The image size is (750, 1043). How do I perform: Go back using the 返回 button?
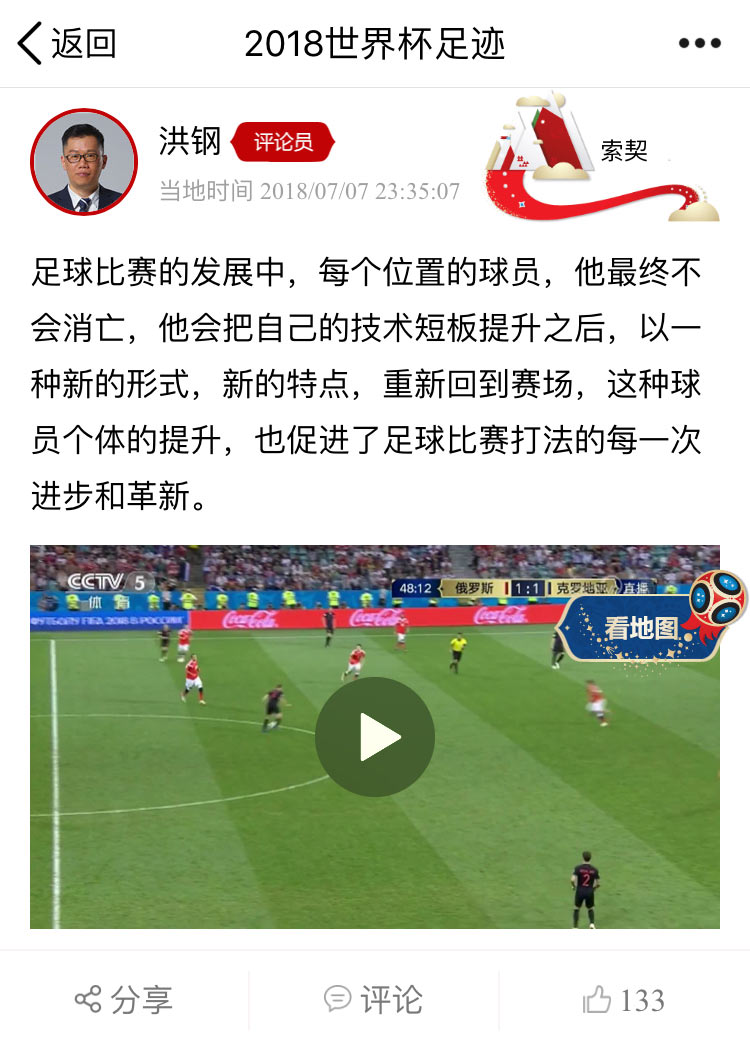click(67, 44)
